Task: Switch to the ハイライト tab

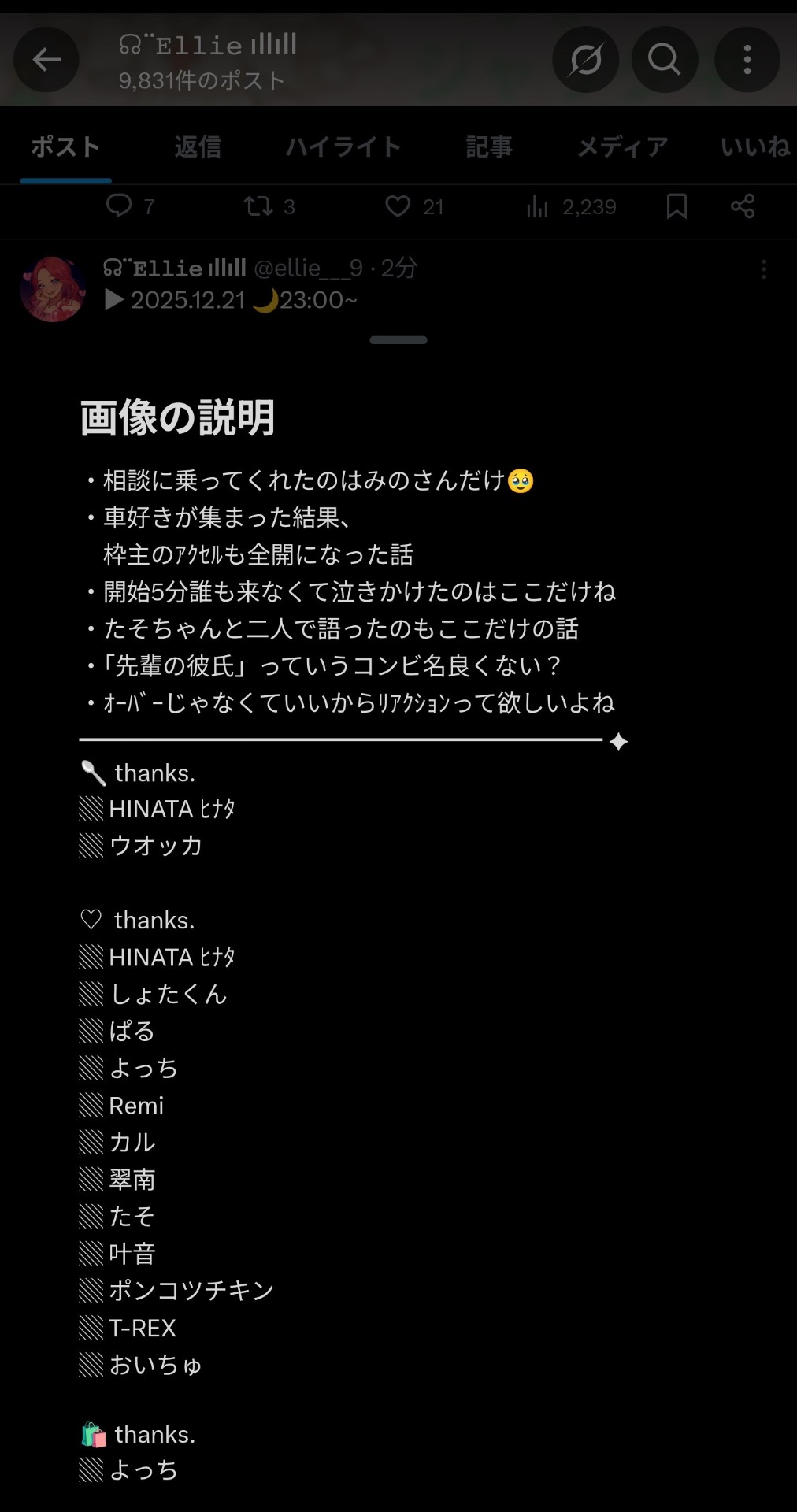Action: point(343,147)
